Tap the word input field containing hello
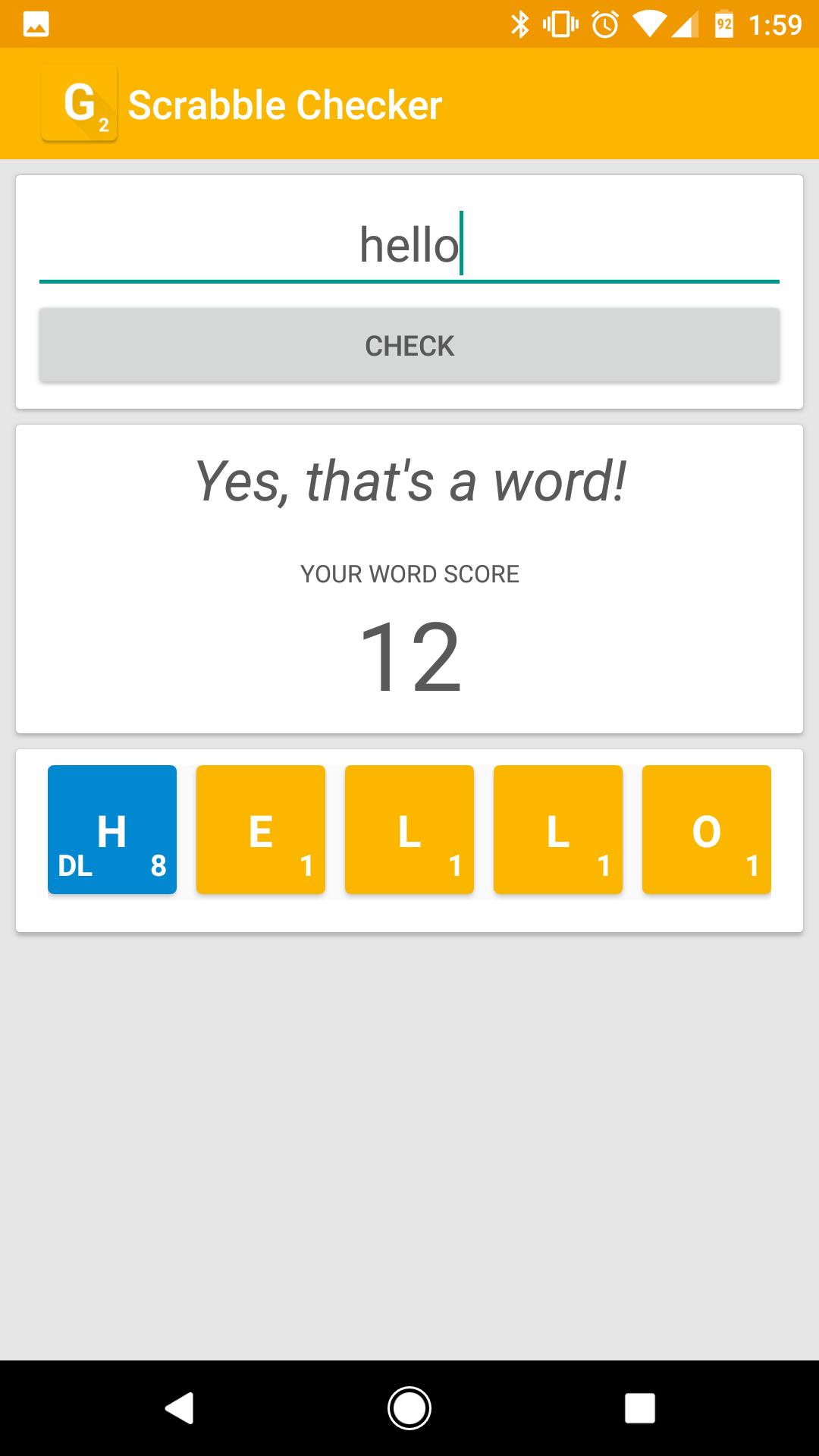 [x=409, y=246]
